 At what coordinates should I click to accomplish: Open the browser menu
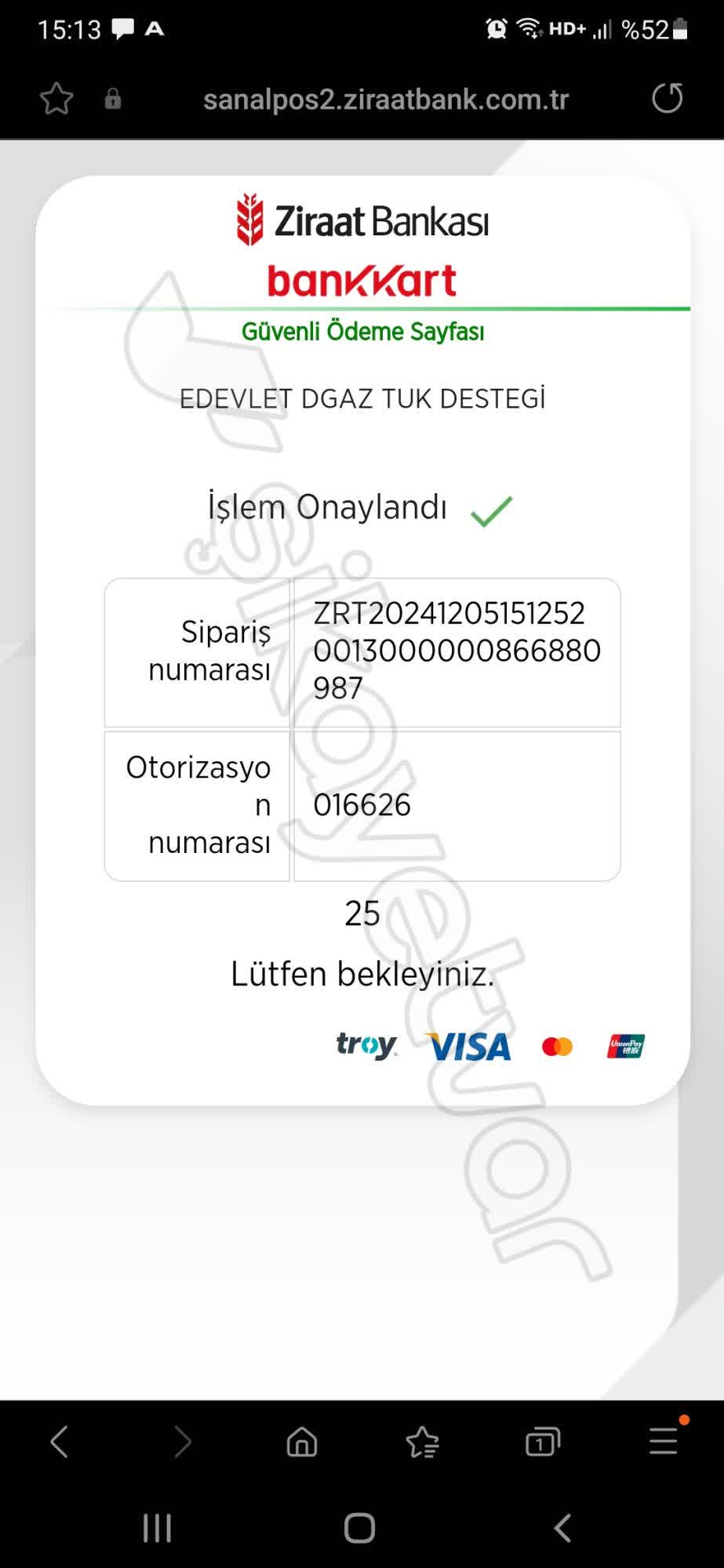point(663,1441)
